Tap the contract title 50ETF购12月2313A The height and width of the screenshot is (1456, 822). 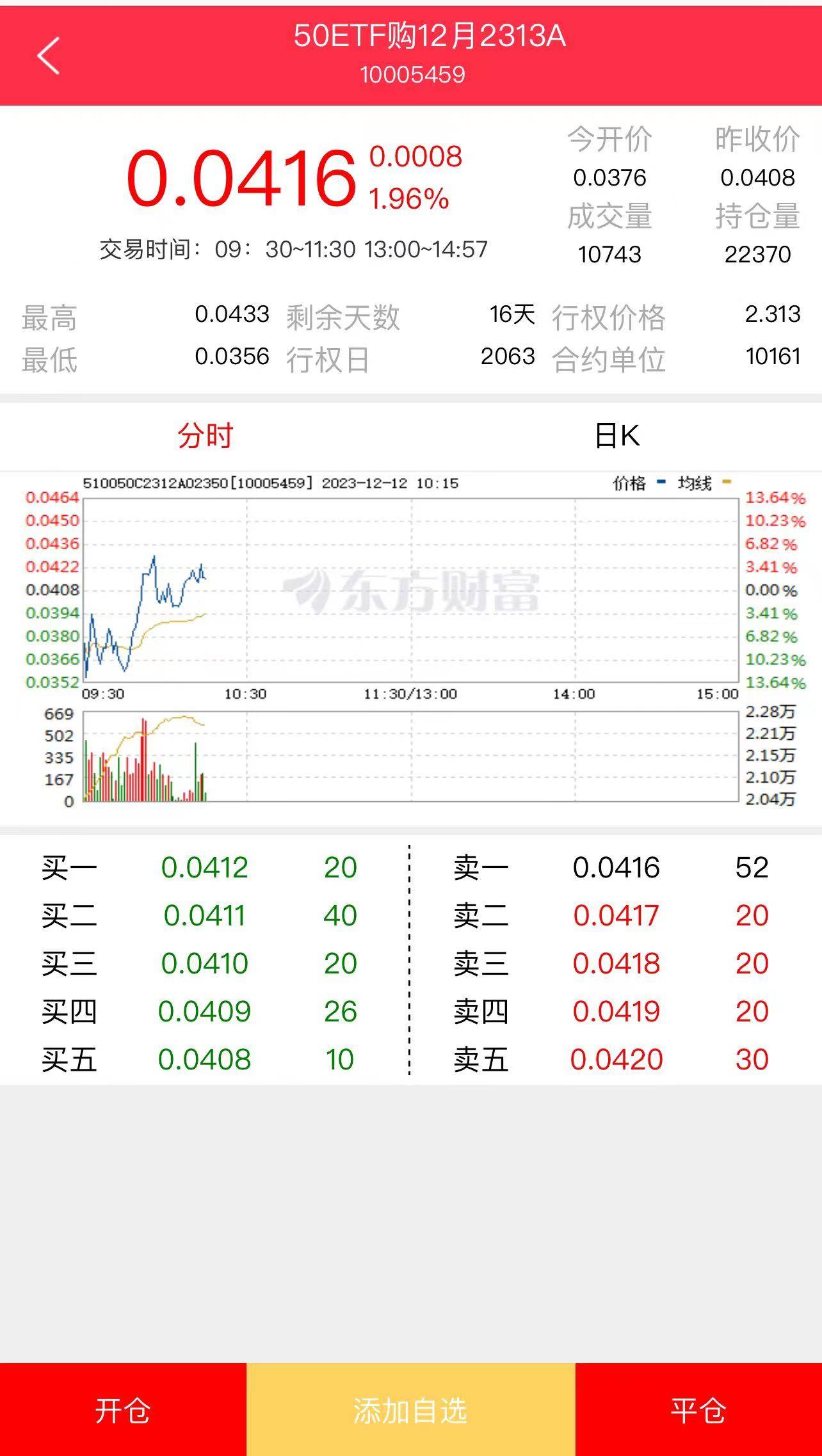point(430,38)
